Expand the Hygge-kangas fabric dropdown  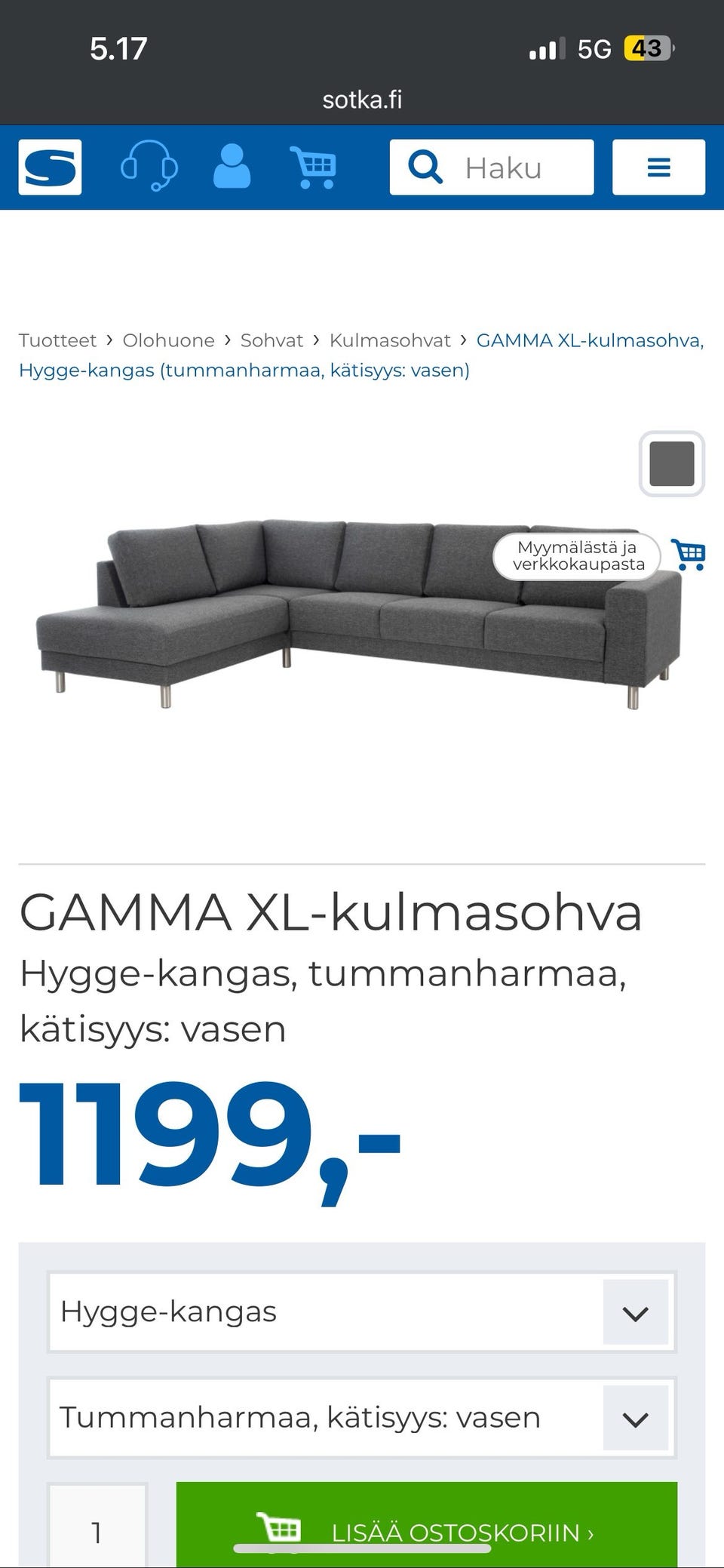point(362,1311)
